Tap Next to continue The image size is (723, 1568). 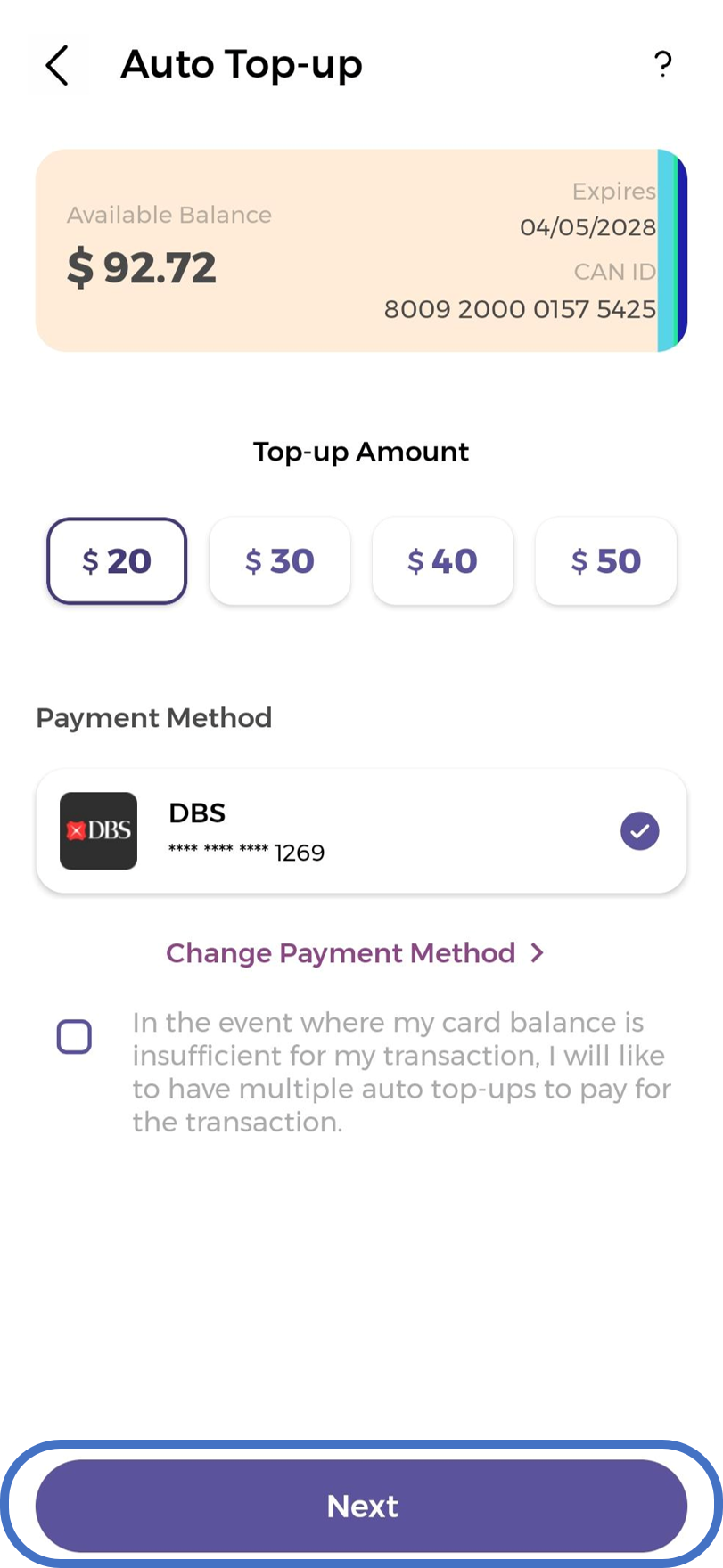[x=361, y=1506]
